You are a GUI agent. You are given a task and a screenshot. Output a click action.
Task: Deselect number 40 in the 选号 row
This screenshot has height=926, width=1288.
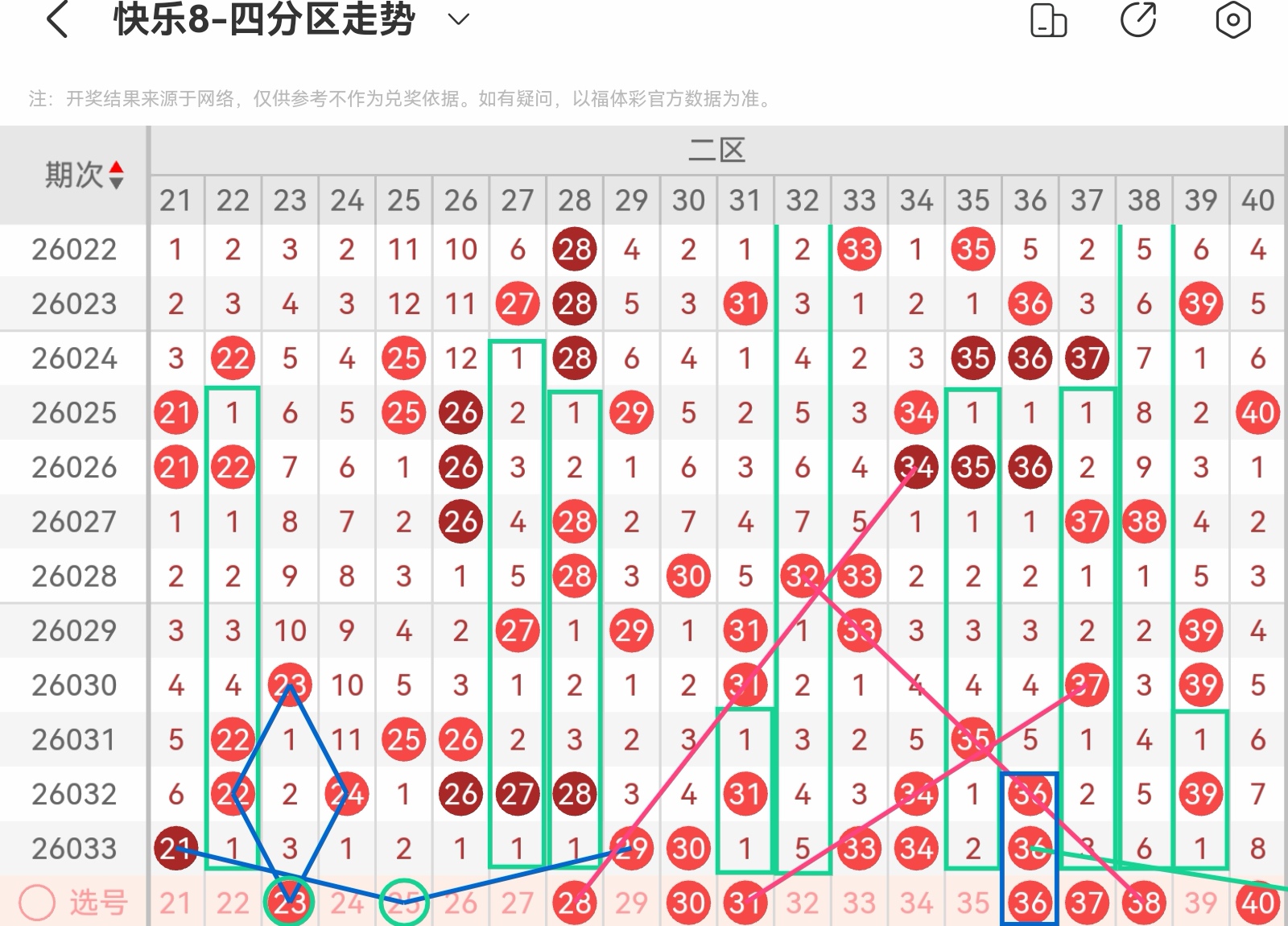tap(1257, 903)
